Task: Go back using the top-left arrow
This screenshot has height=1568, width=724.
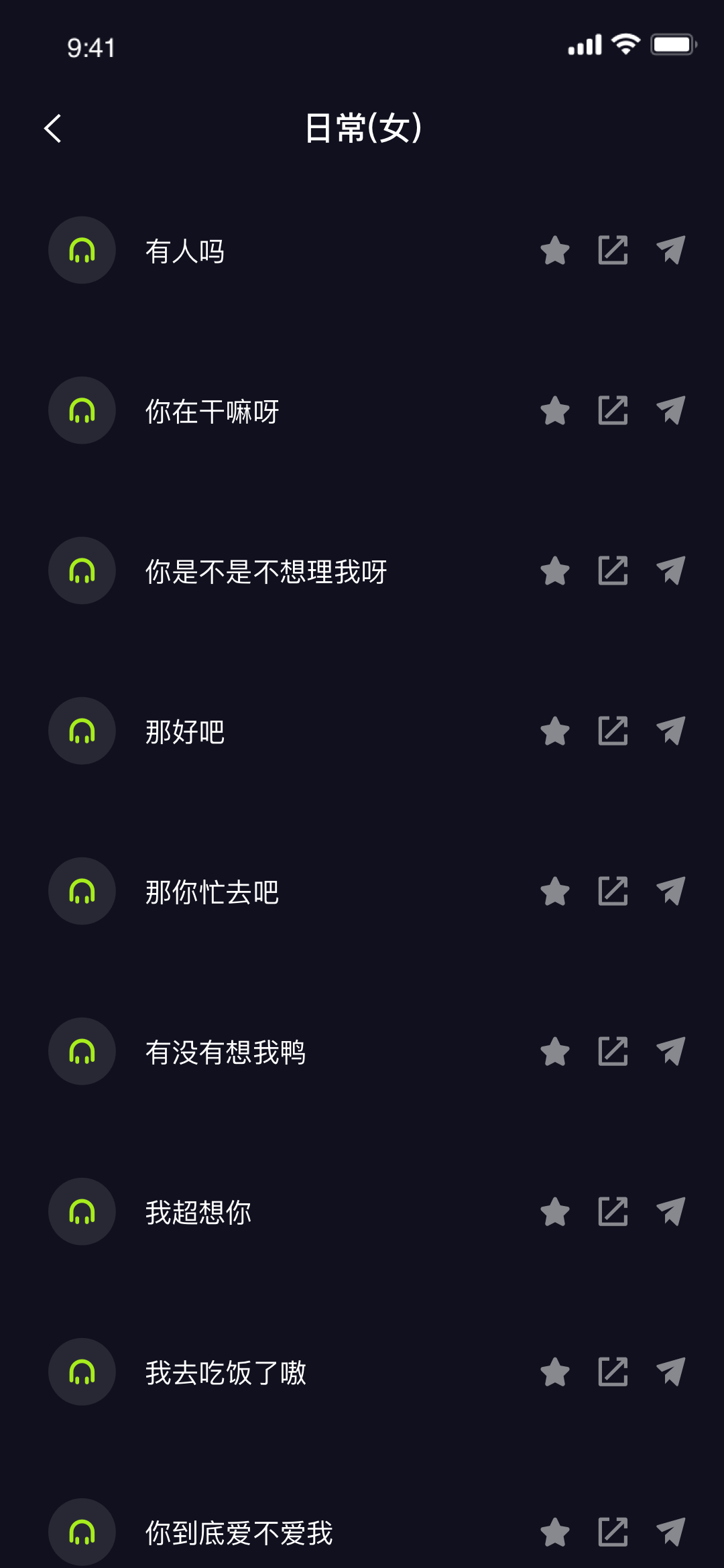Action: (x=53, y=128)
